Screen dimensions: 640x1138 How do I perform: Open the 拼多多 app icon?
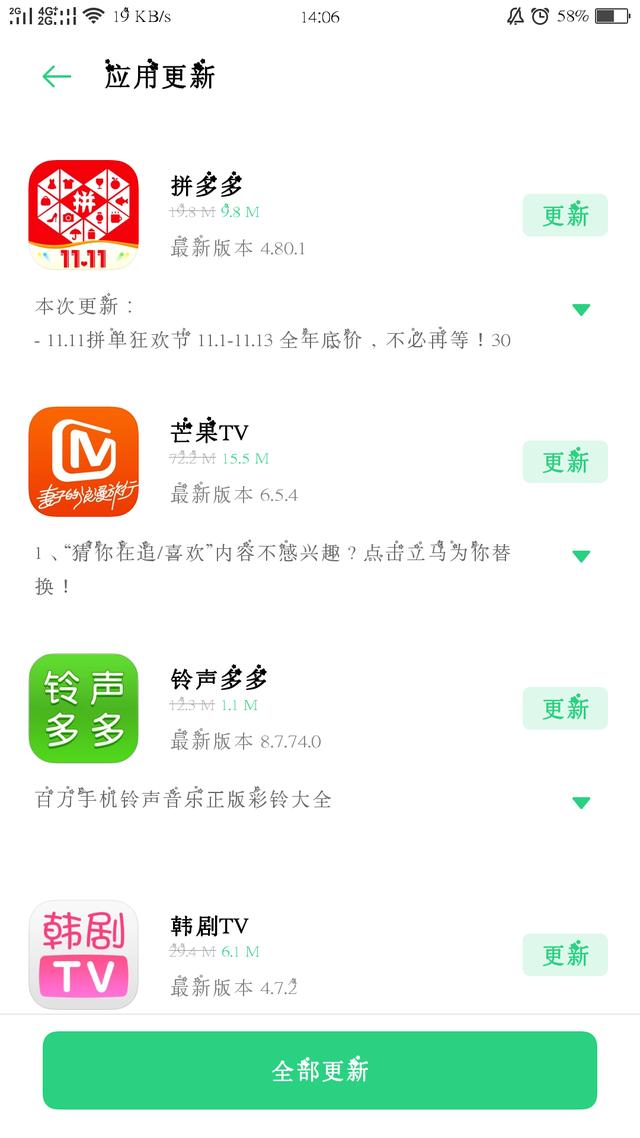click(x=83, y=215)
